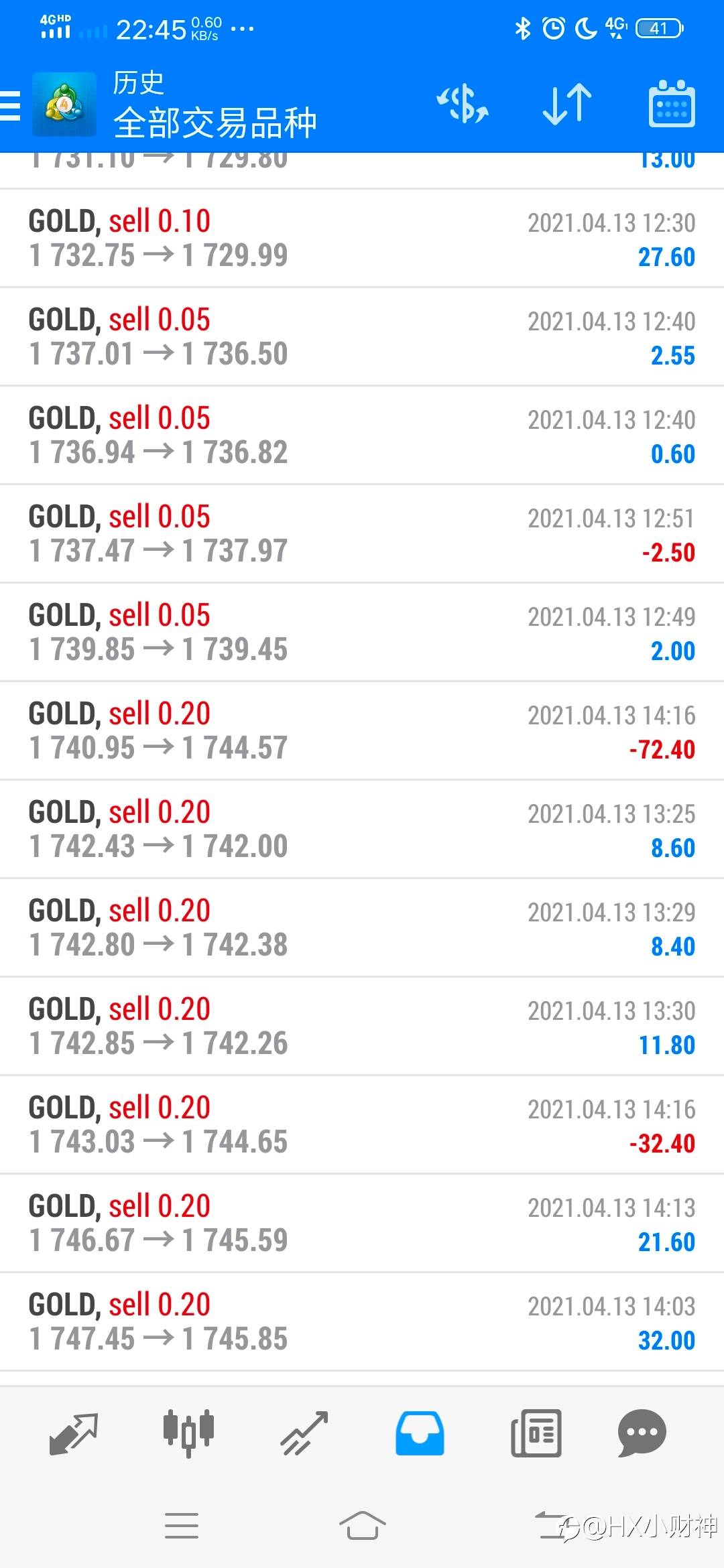Switch to the Quotes tab

pyautogui.click(x=74, y=1433)
